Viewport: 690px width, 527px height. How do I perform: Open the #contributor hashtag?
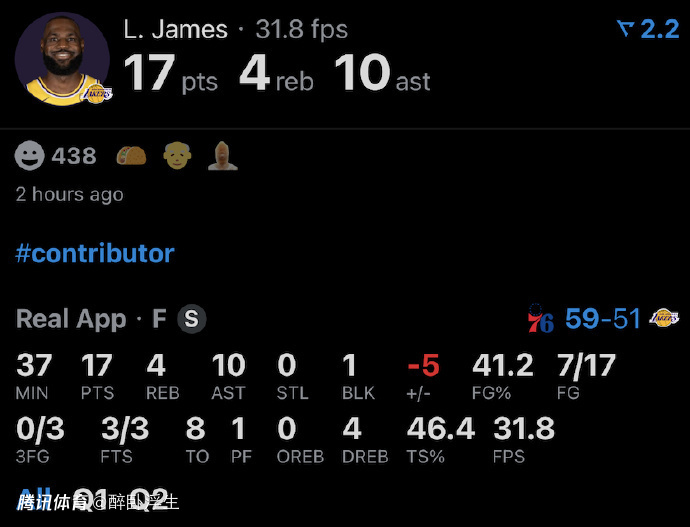pos(95,253)
